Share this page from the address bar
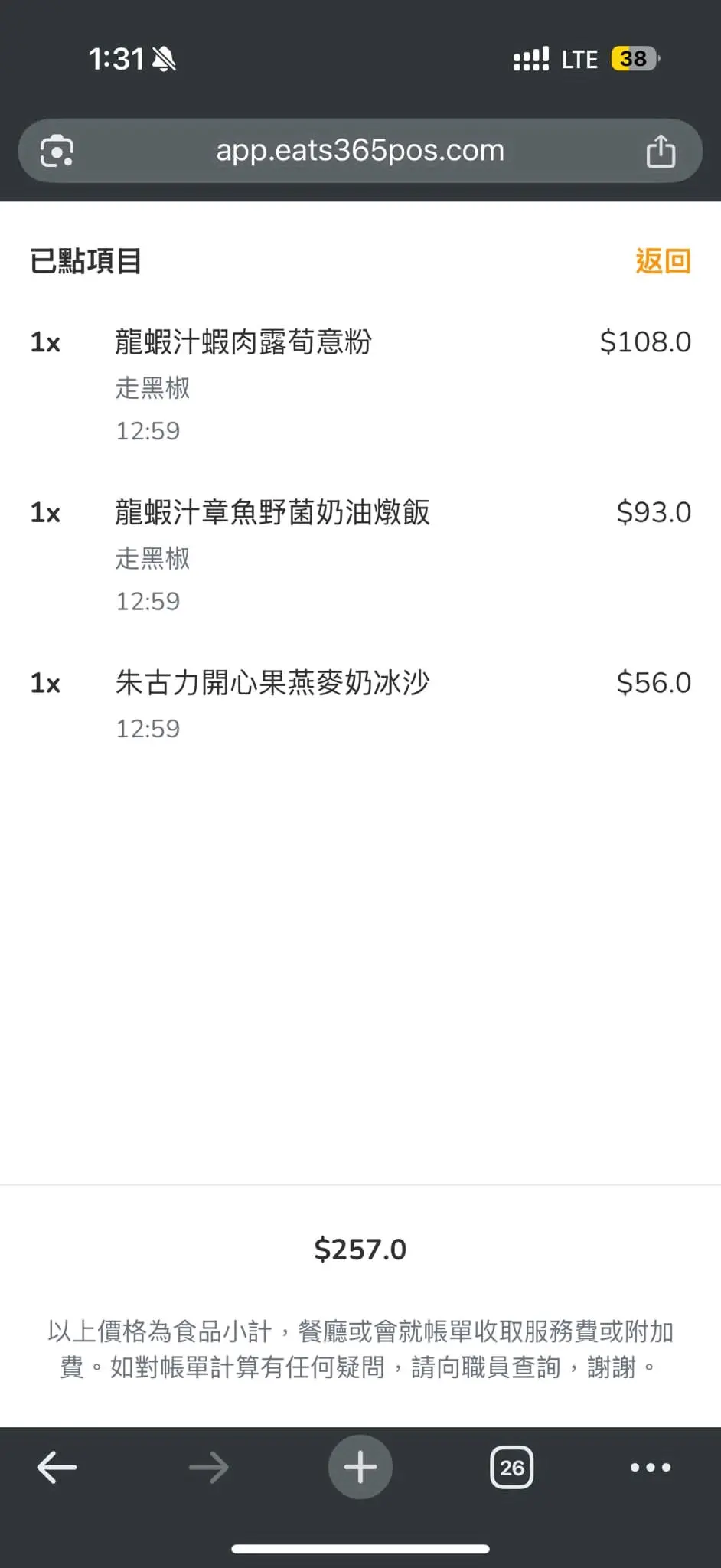Screen dimensions: 721x1568 [x=661, y=151]
